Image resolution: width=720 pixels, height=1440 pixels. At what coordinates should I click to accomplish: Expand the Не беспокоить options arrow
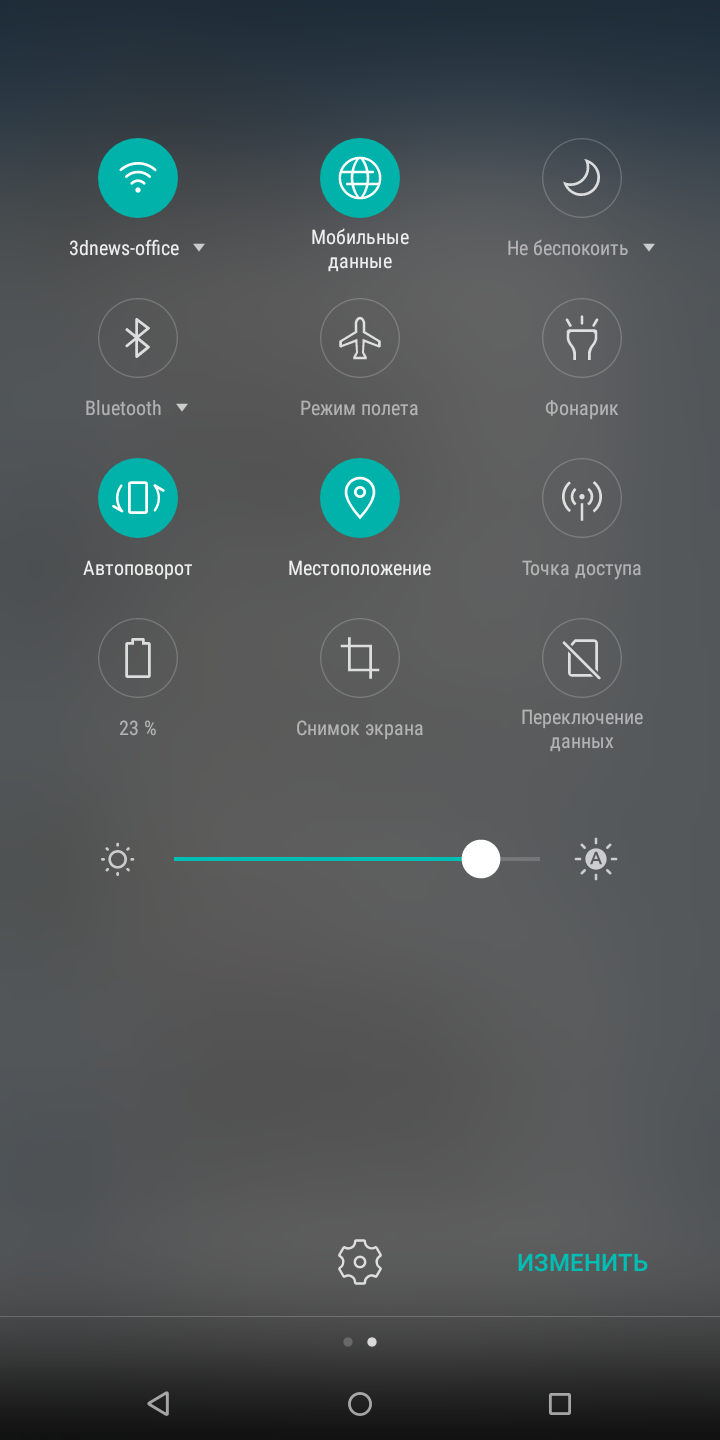[x=648, y=248]
